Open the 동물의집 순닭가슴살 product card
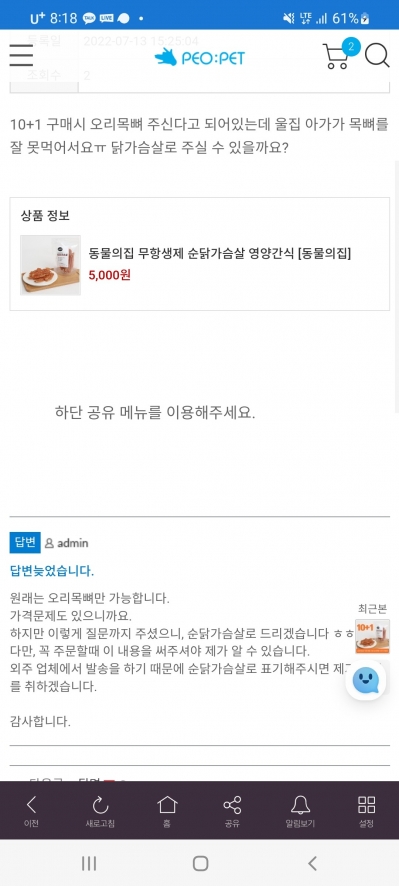This screenshot has width=399, height=886. tap(200, 254)
